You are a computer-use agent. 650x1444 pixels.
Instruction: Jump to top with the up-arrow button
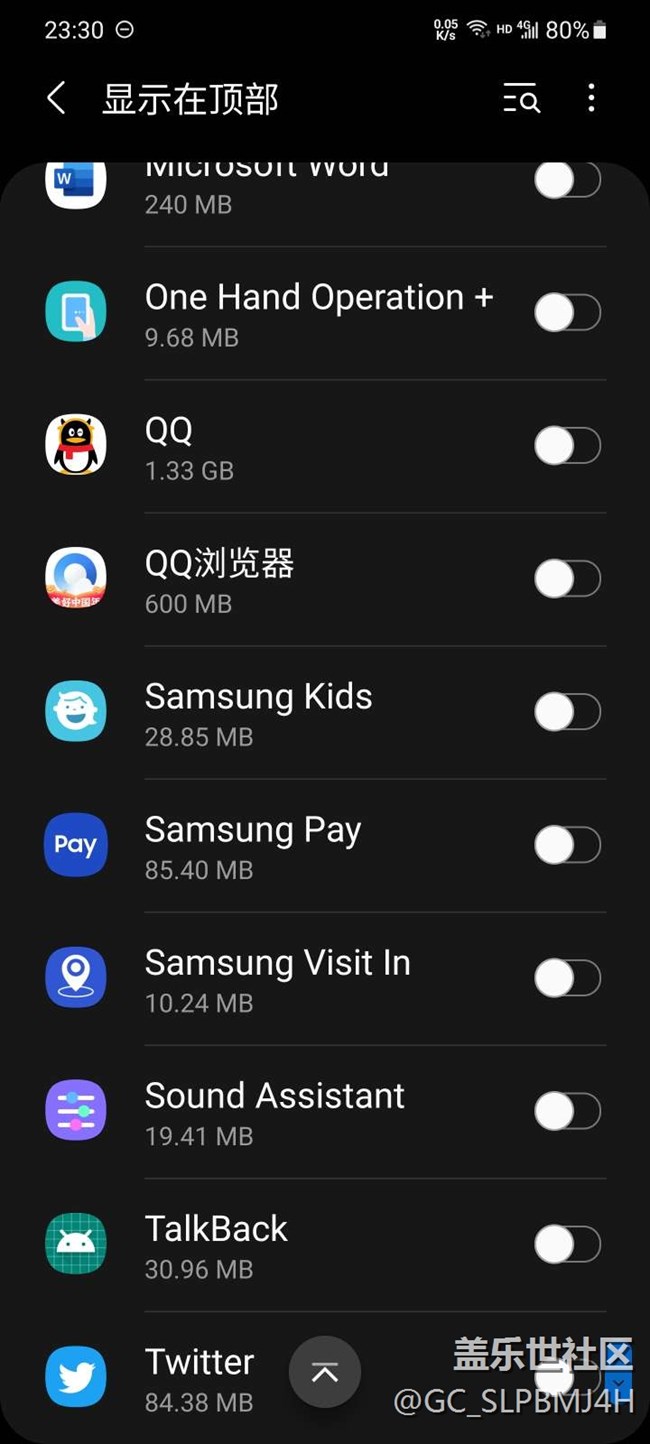click(325, 1373)
